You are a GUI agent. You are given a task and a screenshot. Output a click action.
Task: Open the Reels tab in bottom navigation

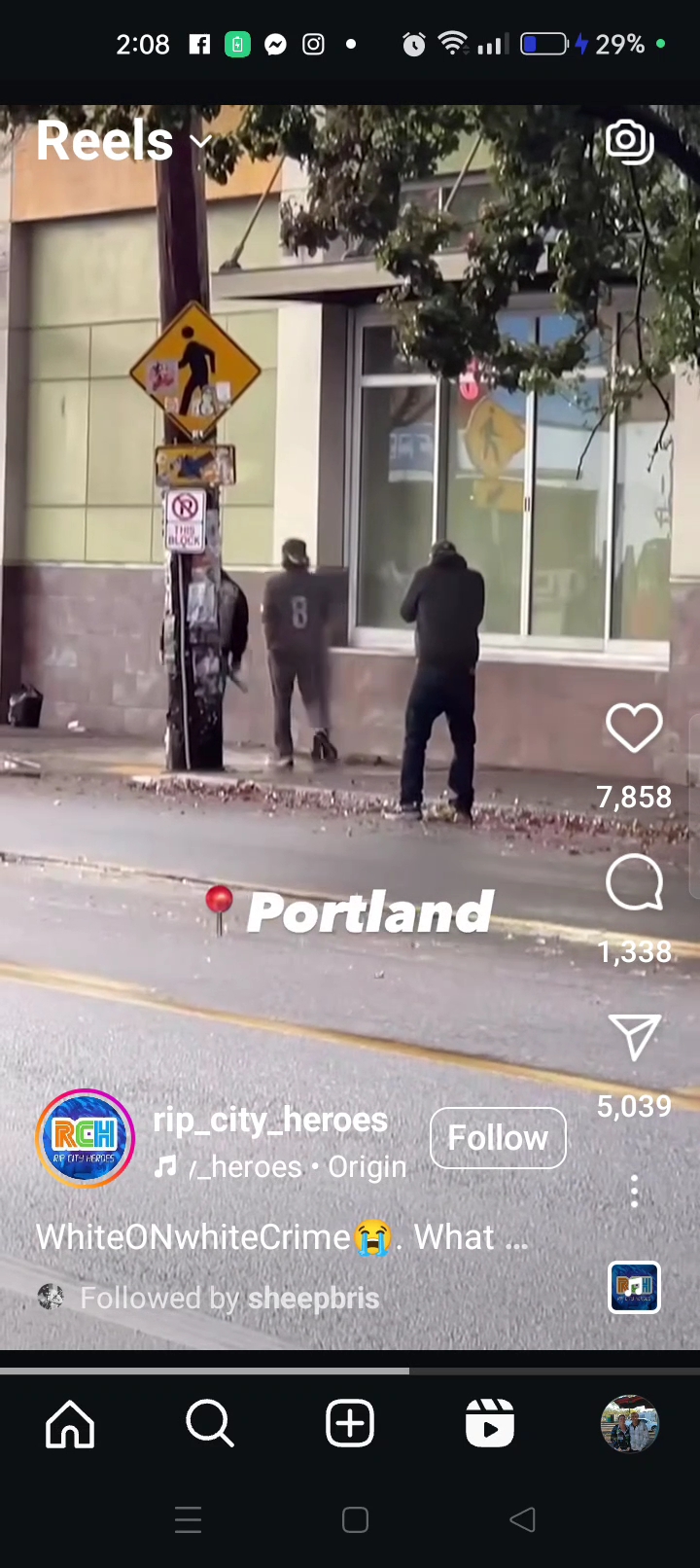pyautogui.click(x=490, y=1425)
